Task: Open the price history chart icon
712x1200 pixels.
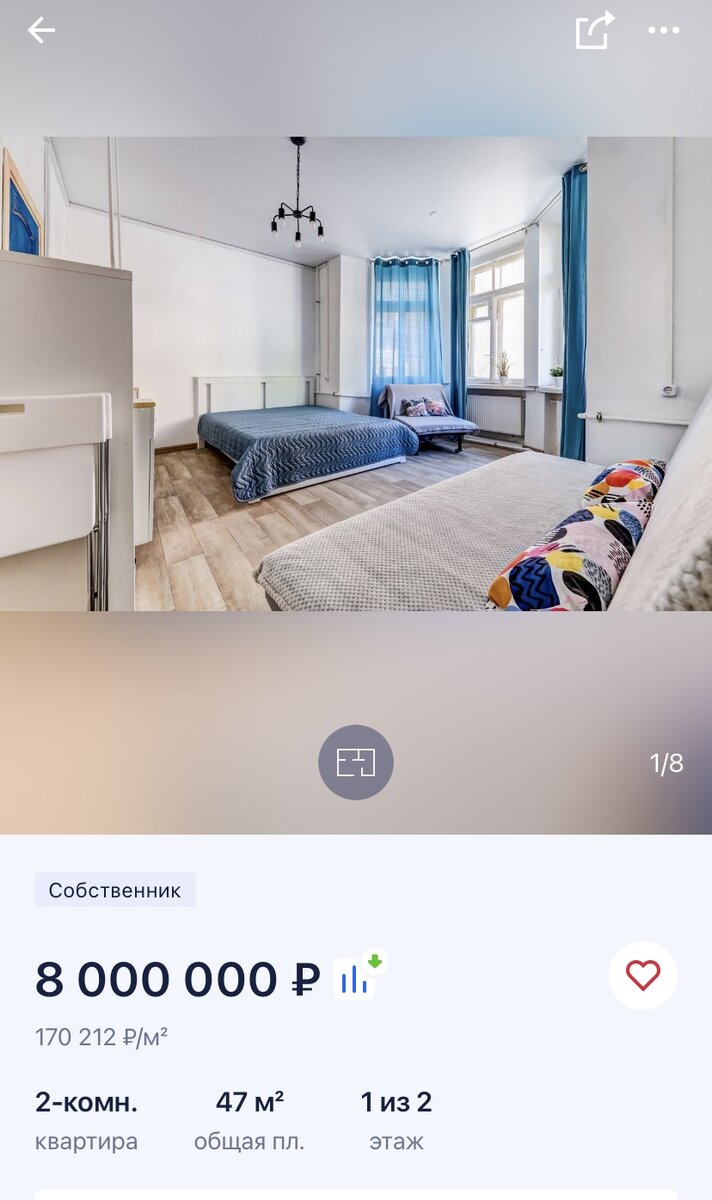Action: pos(356,979)
